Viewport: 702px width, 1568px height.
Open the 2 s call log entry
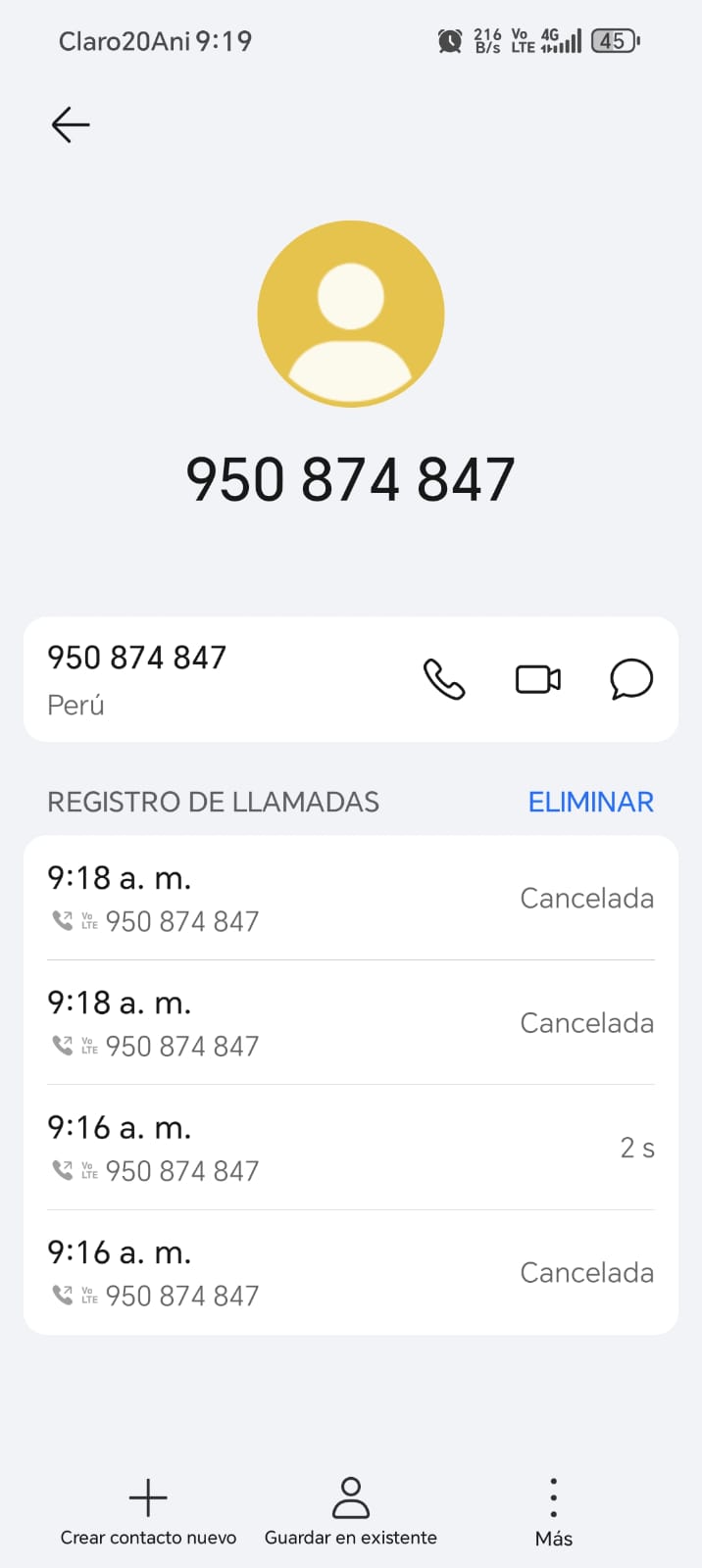point(351,1148)
